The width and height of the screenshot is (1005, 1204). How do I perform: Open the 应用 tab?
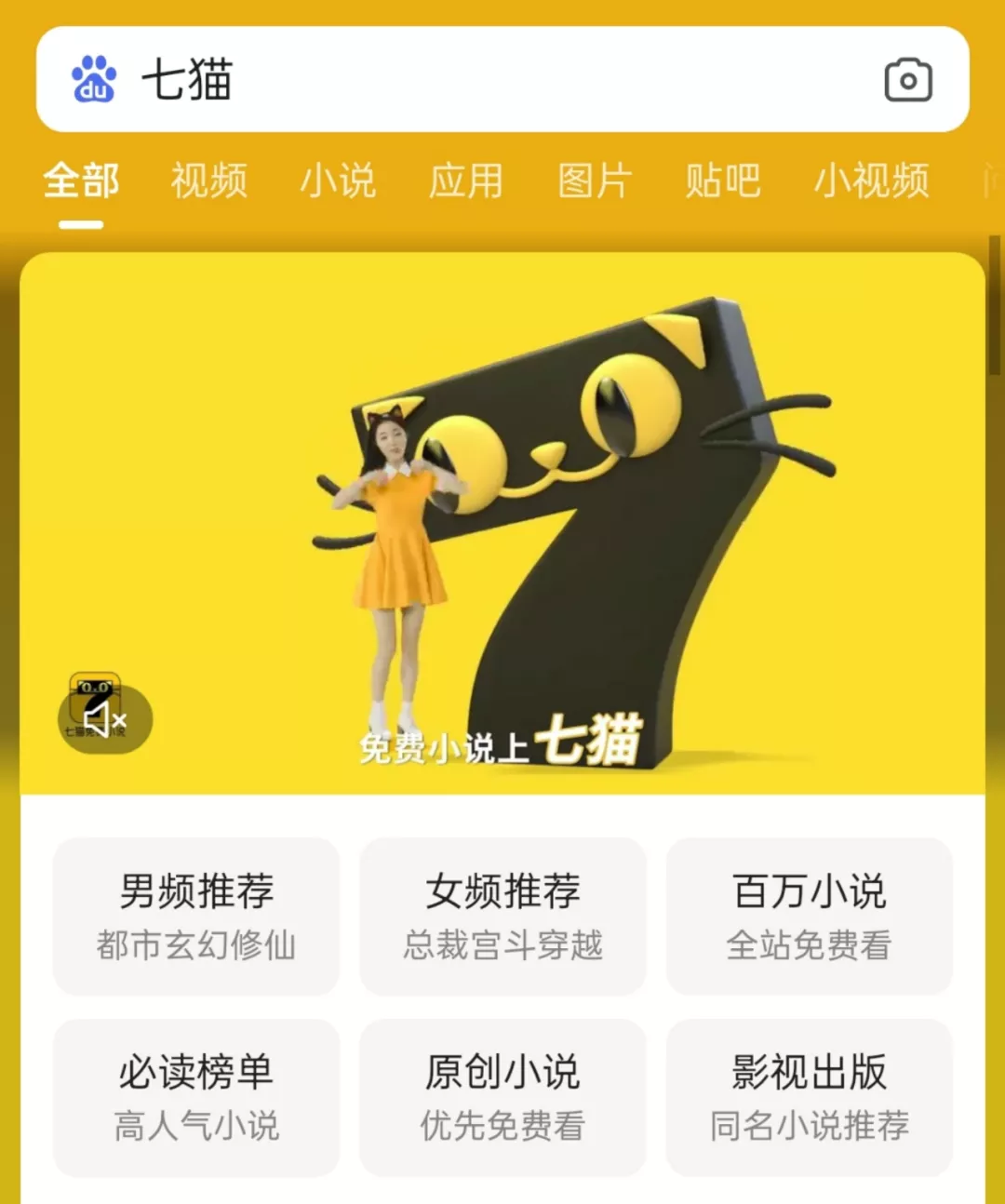tap(466, 181)
